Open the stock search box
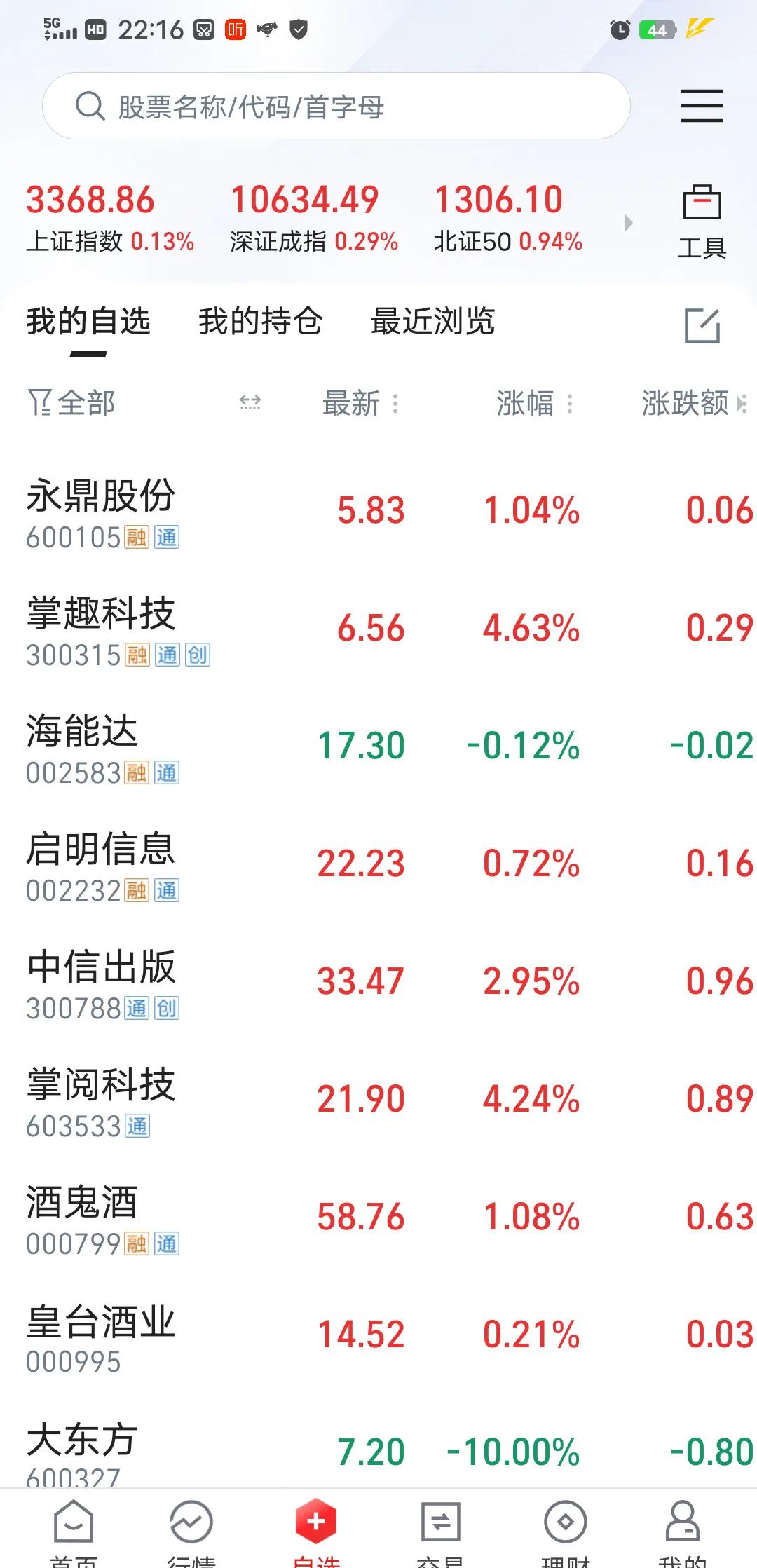 click(336, 107)
